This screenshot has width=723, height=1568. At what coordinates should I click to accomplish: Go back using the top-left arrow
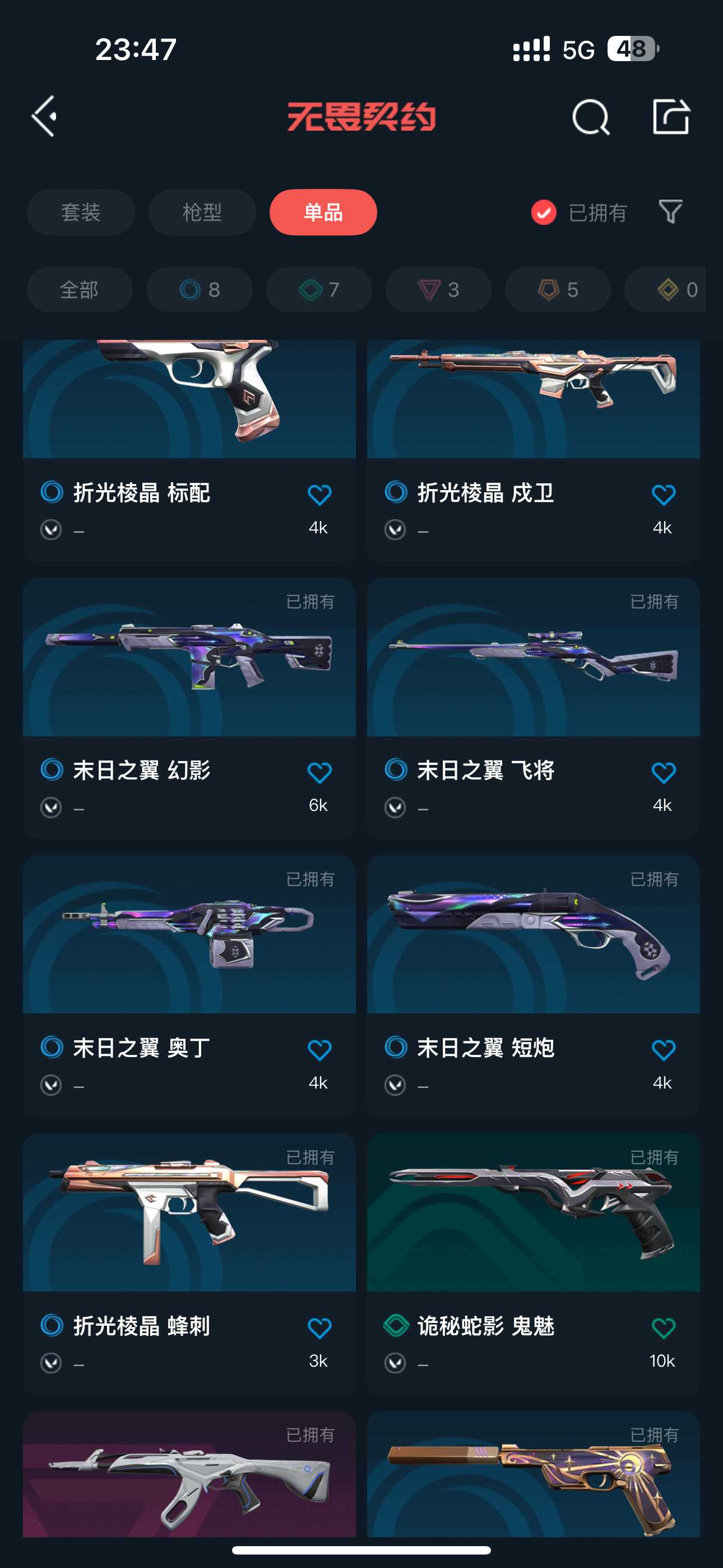click(x=44, y=116)
